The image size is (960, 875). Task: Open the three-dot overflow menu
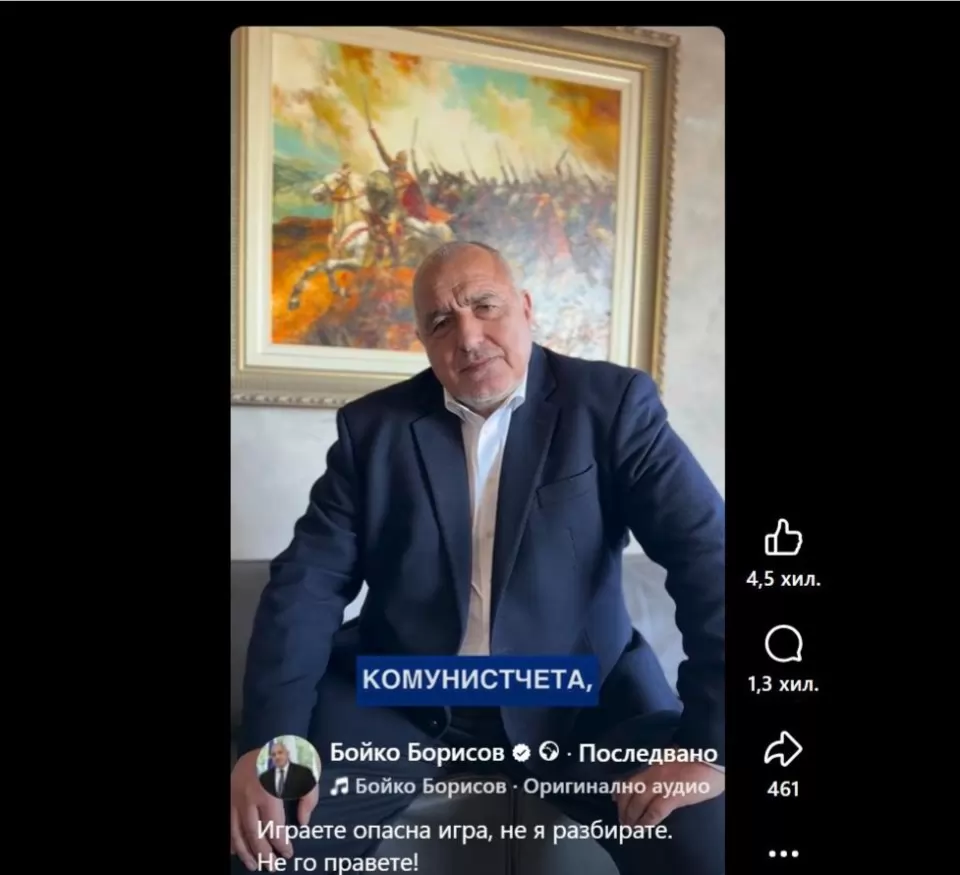(x=783, y=854)
